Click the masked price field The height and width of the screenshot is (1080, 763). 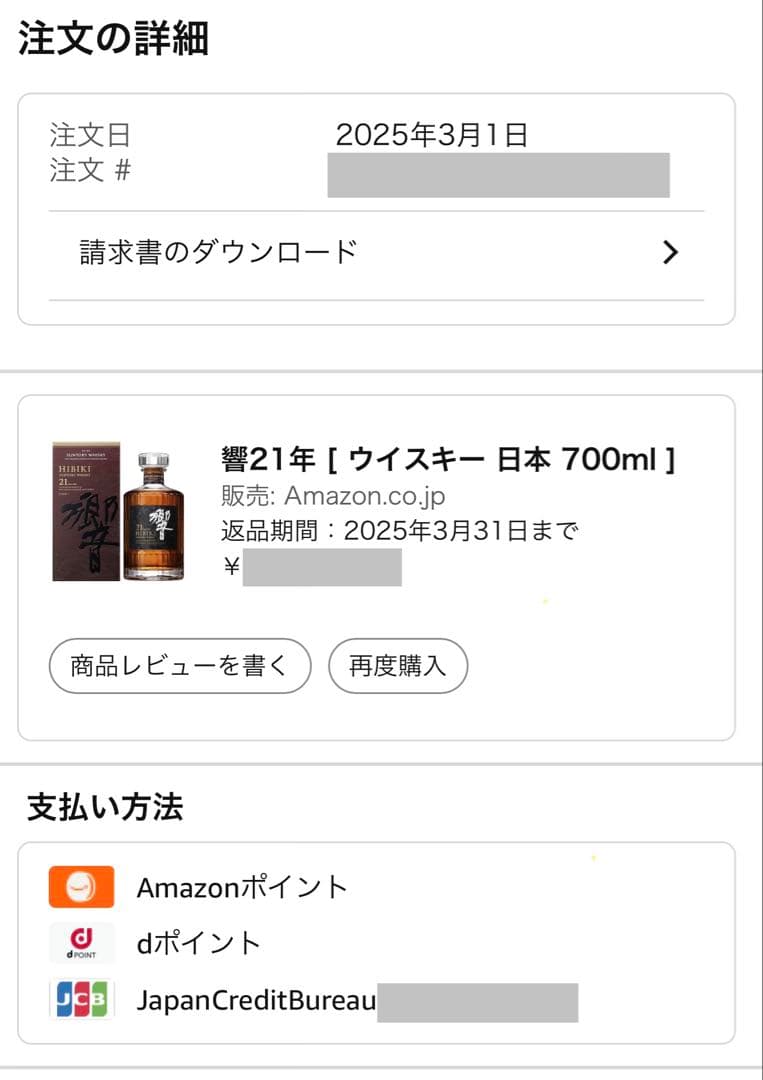click(x=320, y=566)
